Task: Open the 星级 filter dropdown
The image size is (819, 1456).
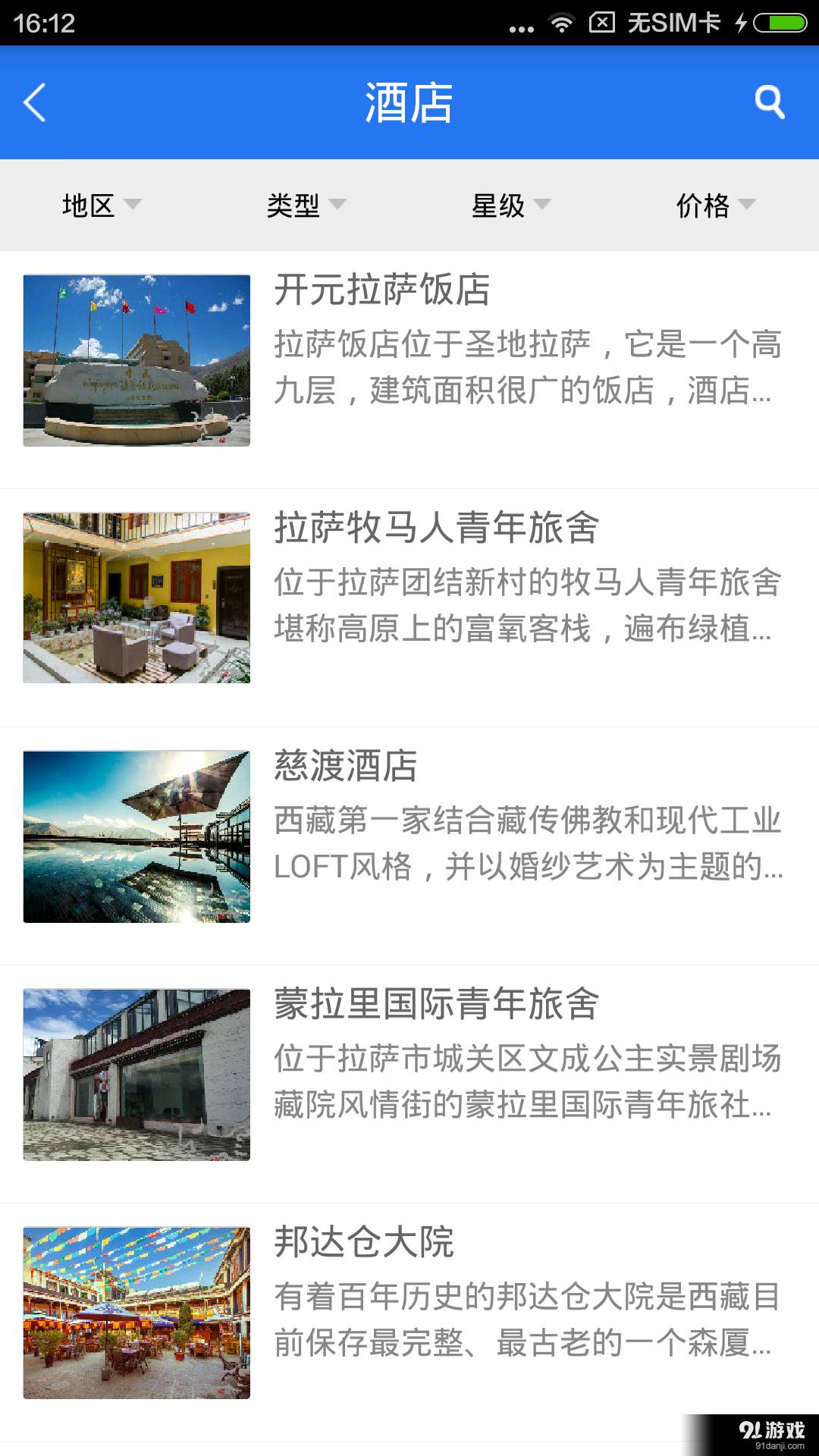Action: click(x=511, y=205)
